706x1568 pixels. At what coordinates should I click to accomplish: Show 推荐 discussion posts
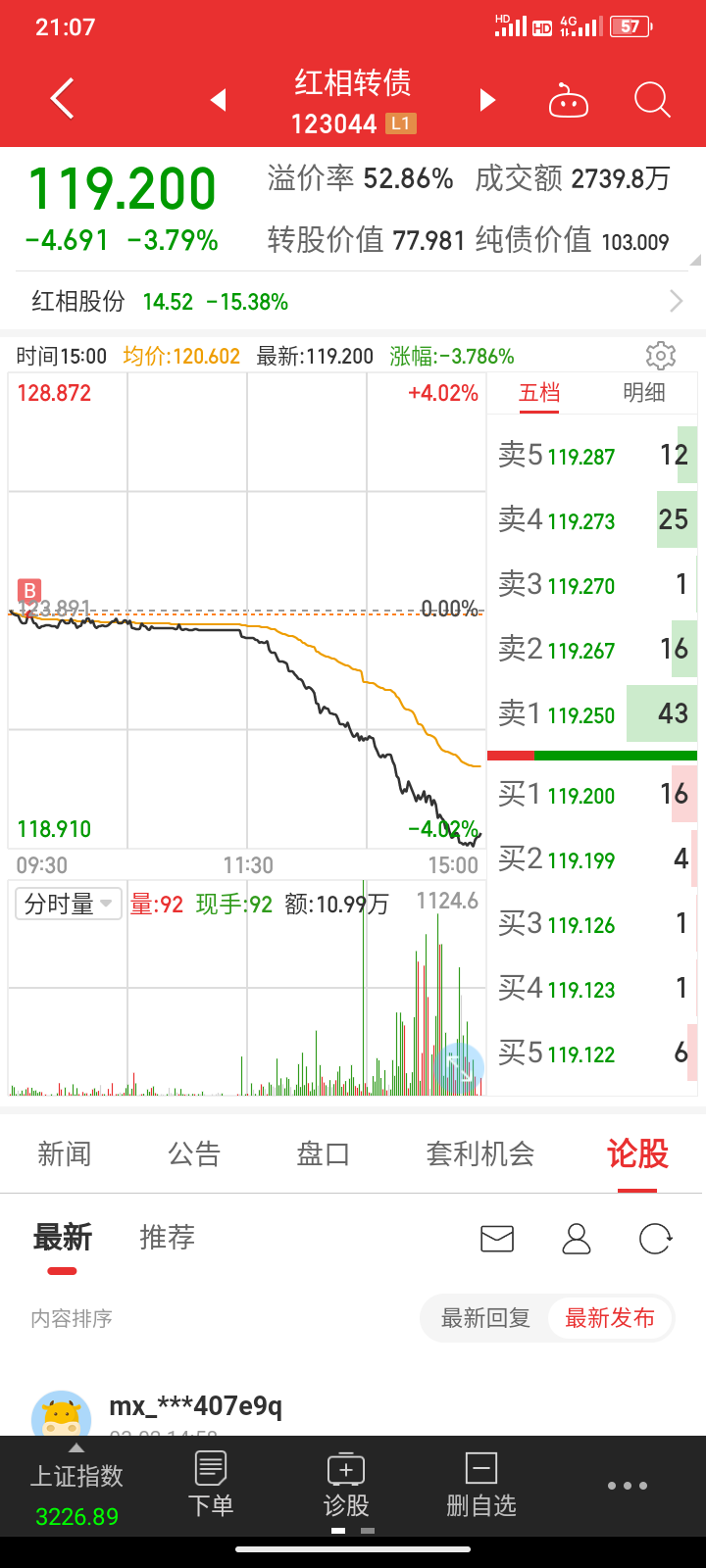168,1238
